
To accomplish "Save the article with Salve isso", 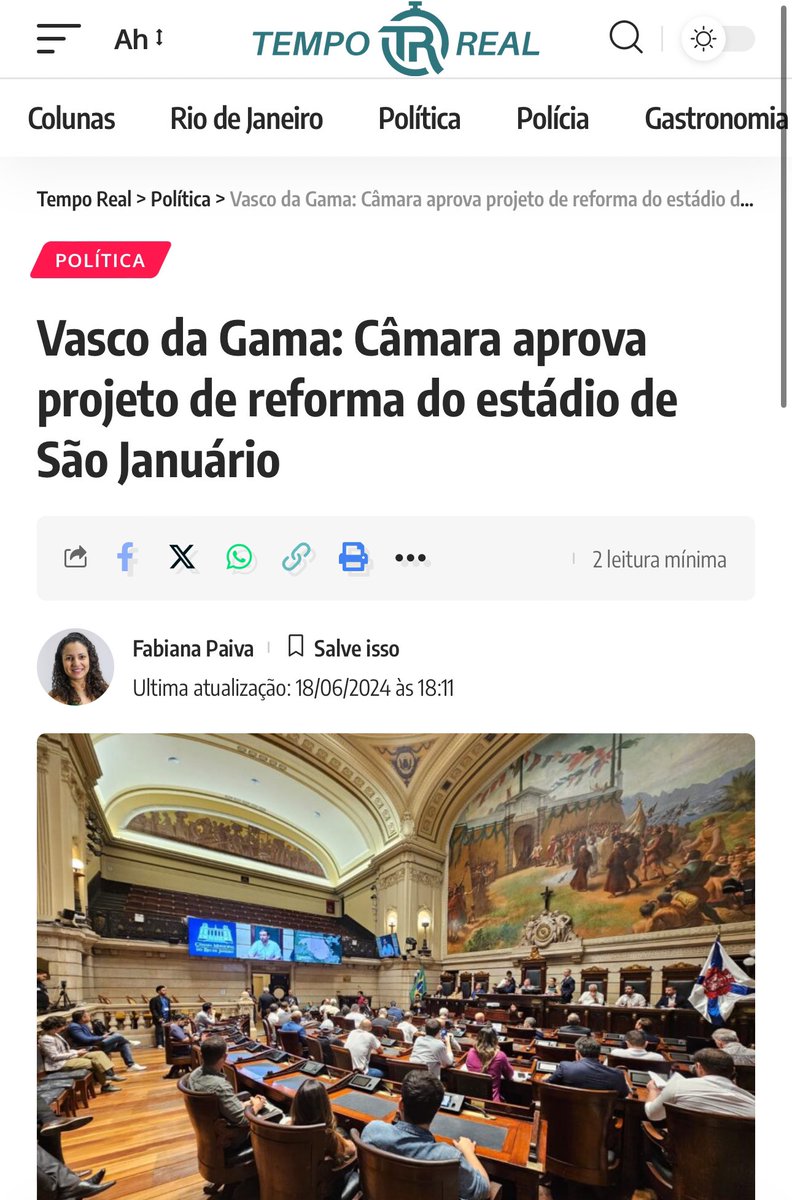I will click(343, 648).
